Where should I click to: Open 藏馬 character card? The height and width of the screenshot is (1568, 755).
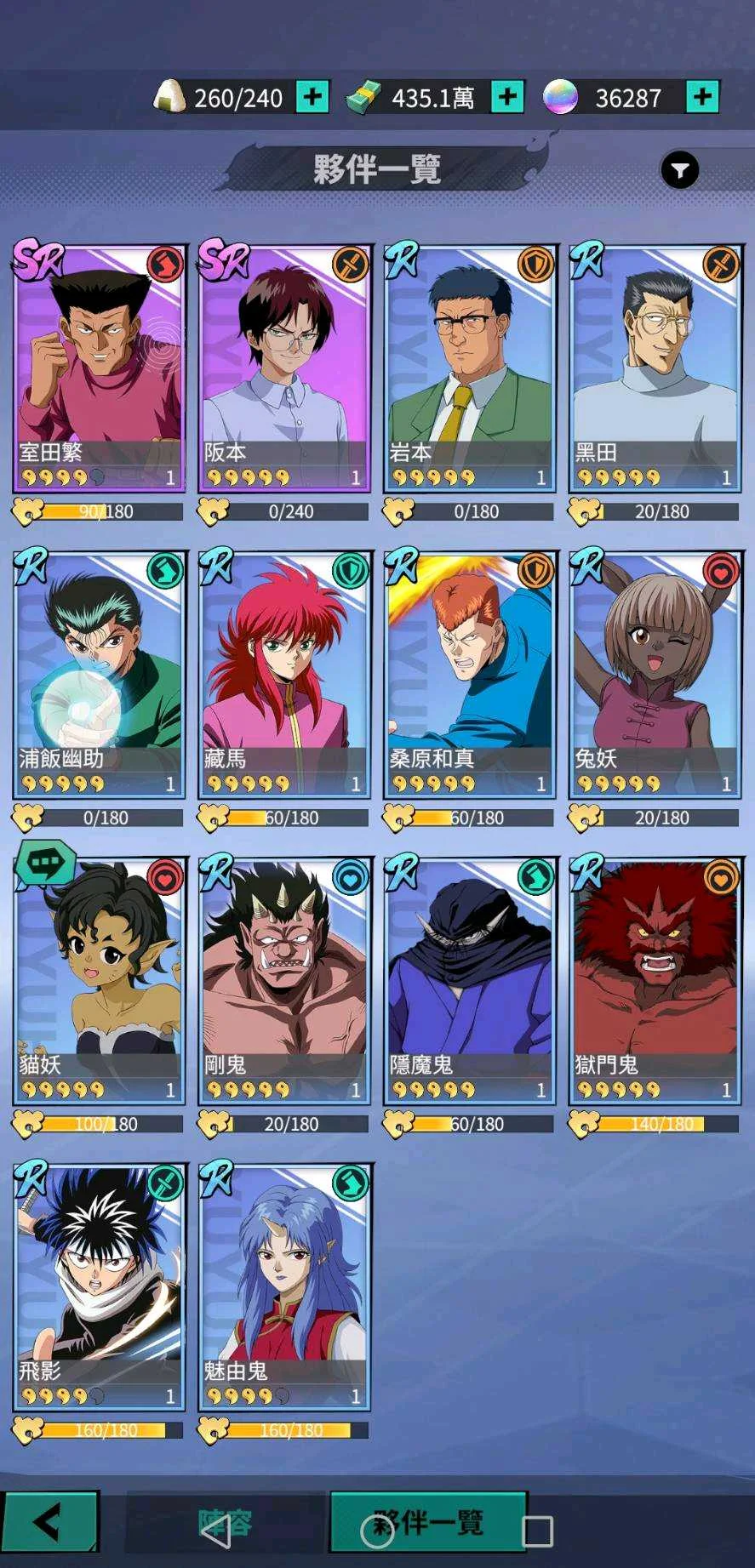(284, 674)
